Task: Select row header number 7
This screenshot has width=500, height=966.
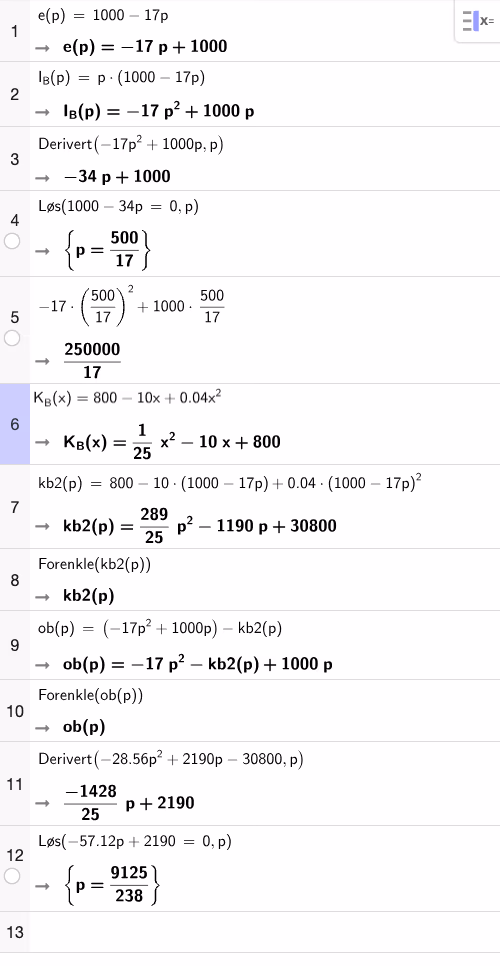Action: tap(14, 507)
